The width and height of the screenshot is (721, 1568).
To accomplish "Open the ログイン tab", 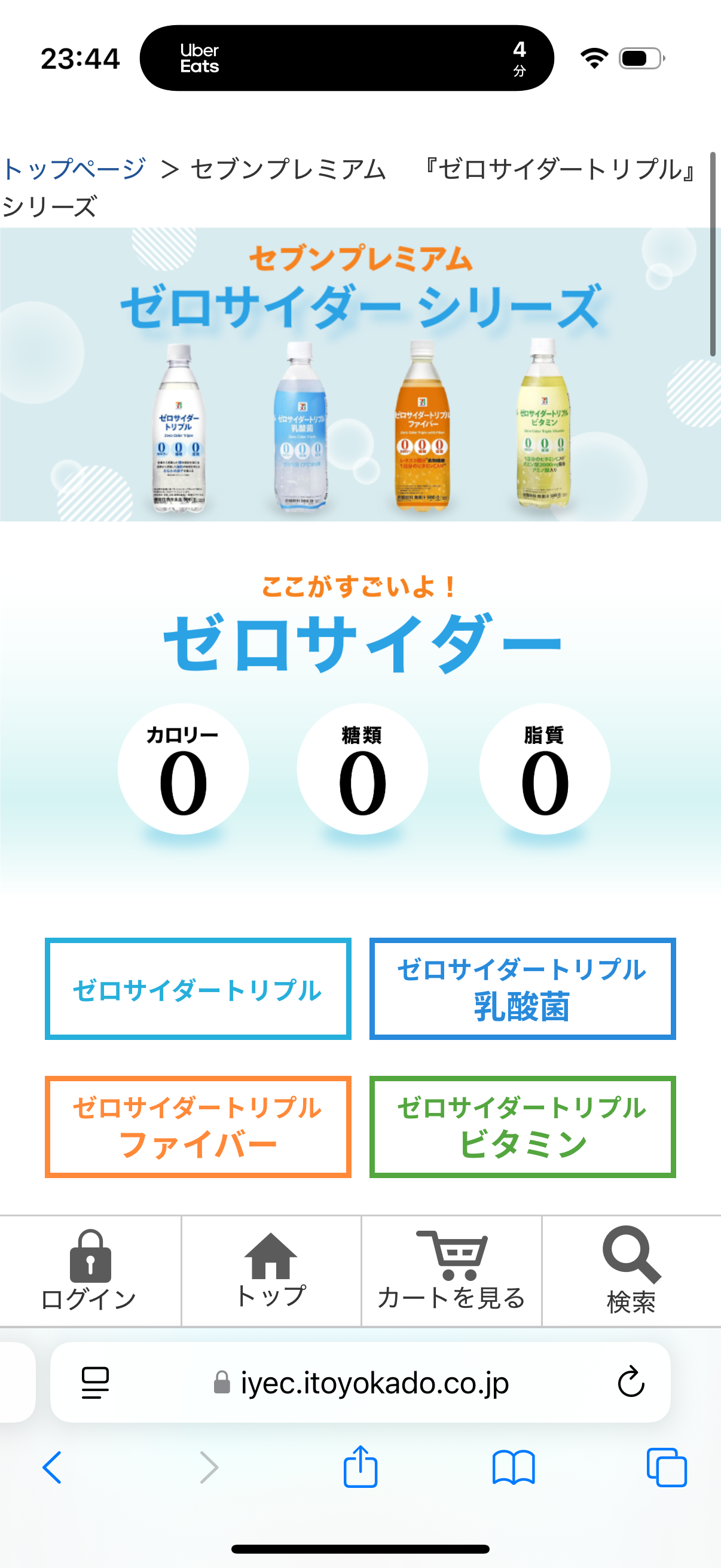I will click(90, 1271).
